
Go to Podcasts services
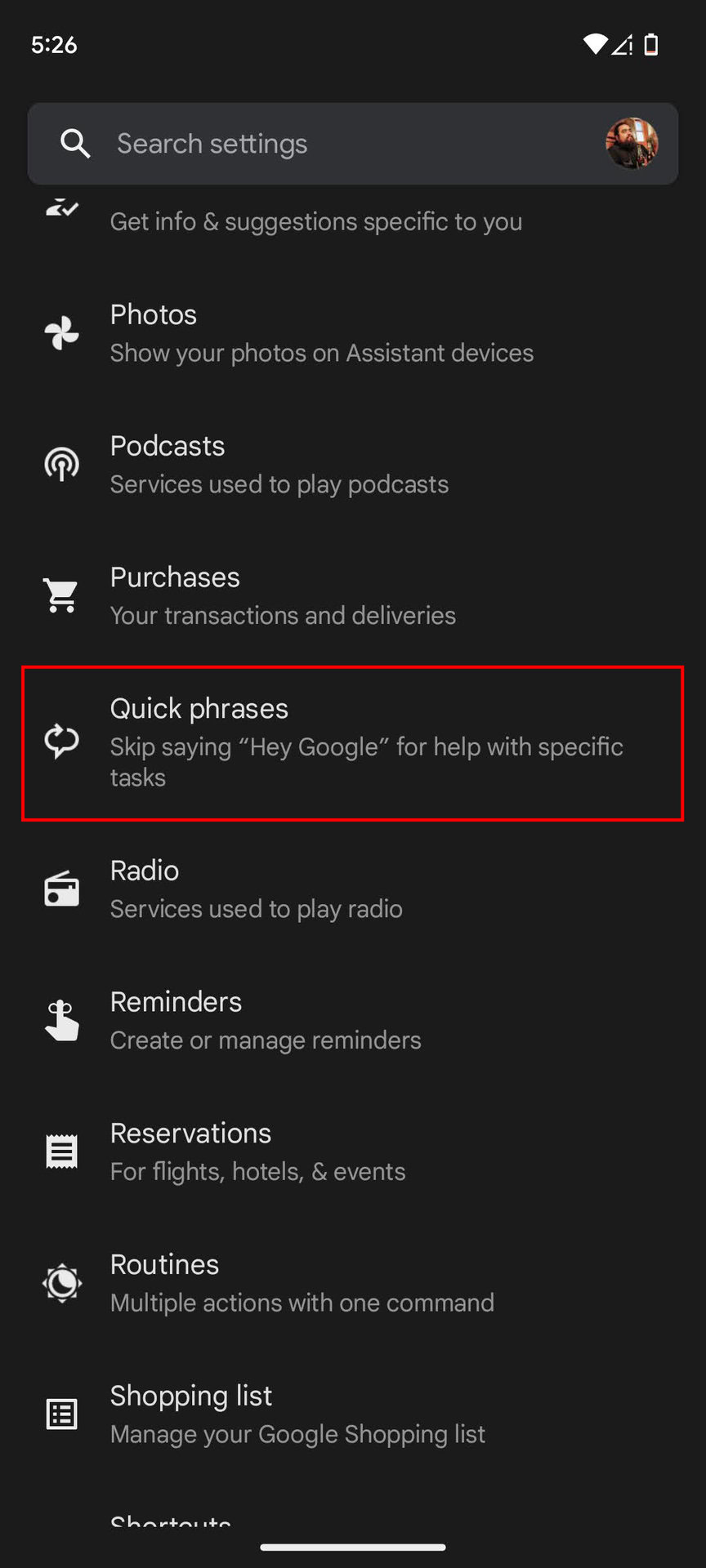tap(351, 465)
